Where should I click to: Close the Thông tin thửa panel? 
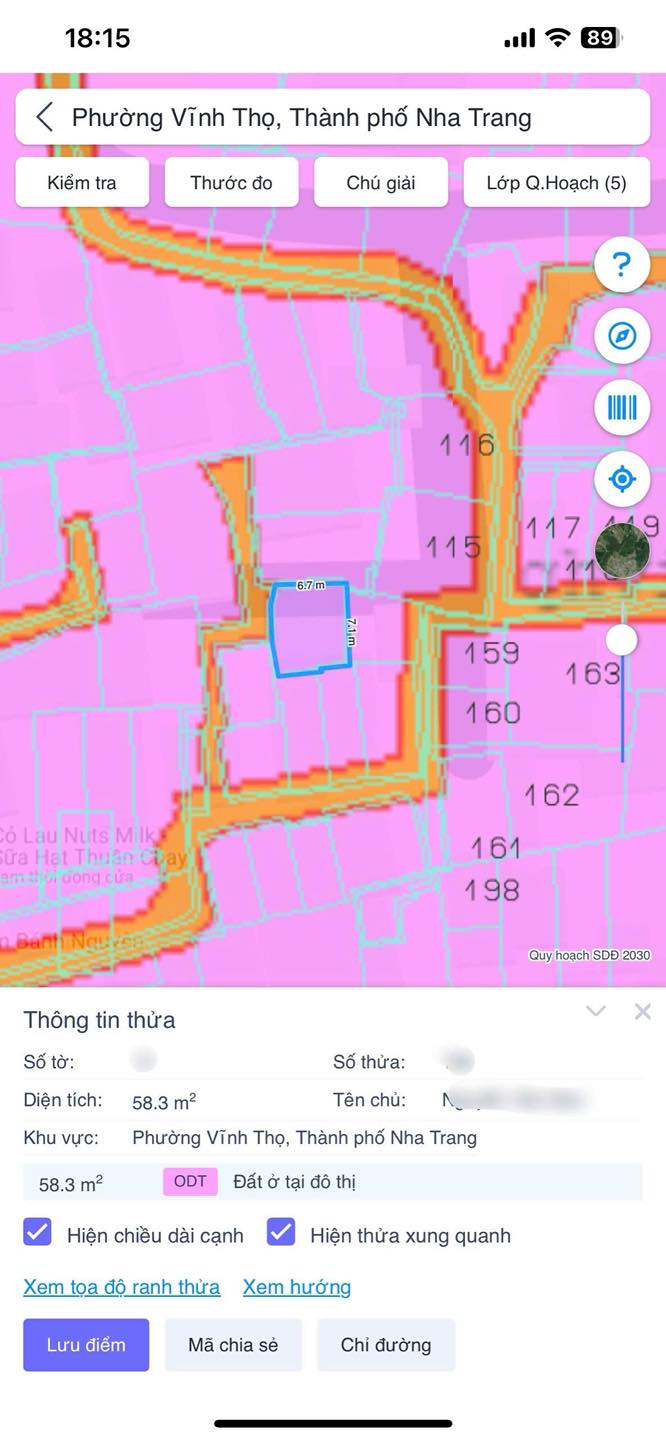pos(643,1011)
